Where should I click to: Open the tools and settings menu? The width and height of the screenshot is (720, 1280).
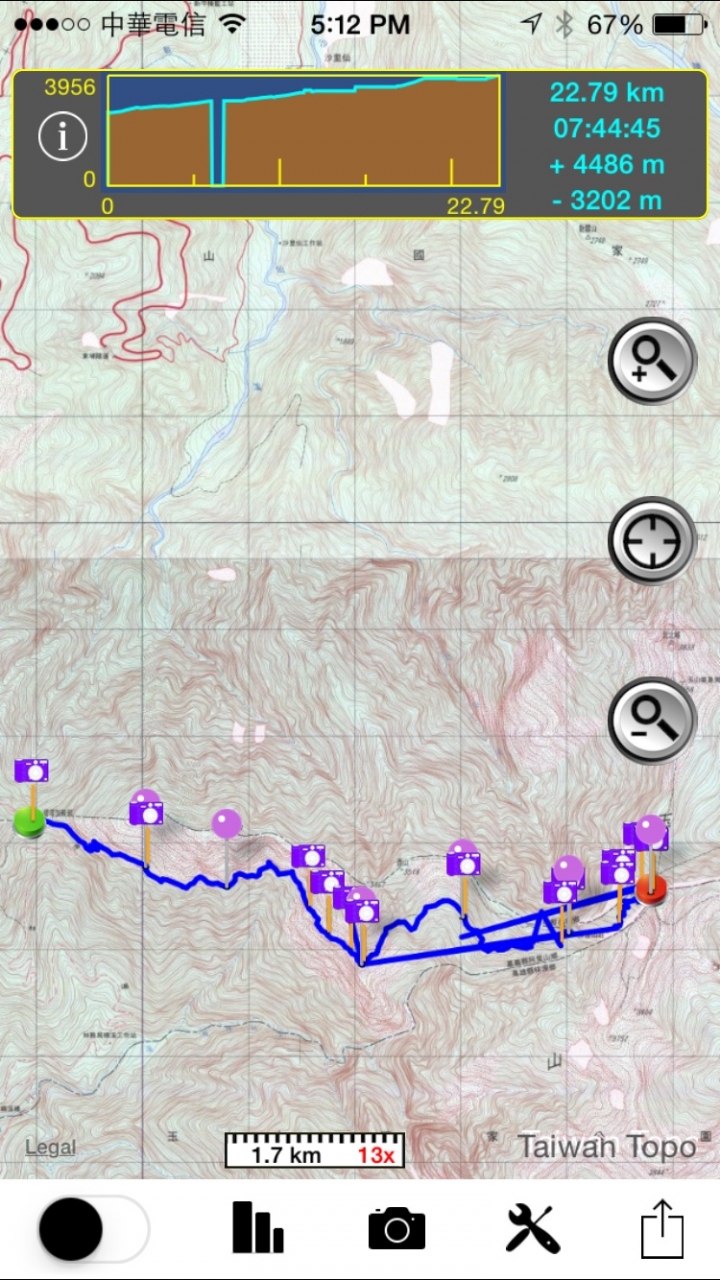[532, 1228]
